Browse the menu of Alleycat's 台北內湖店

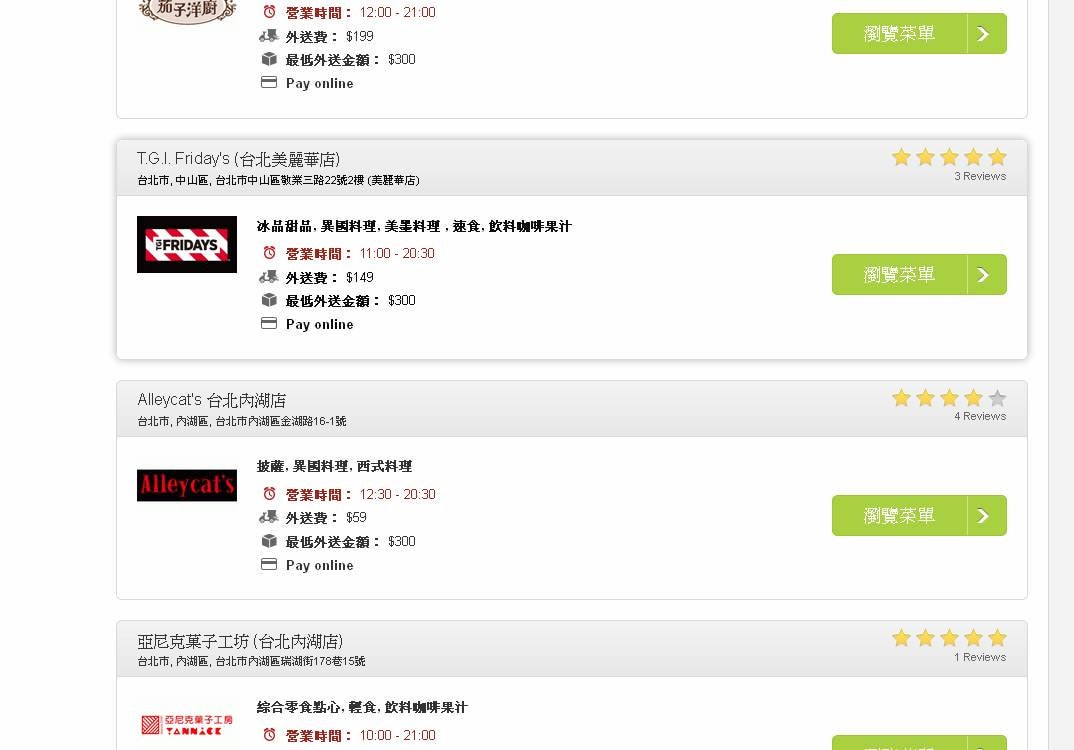(918, 515)
